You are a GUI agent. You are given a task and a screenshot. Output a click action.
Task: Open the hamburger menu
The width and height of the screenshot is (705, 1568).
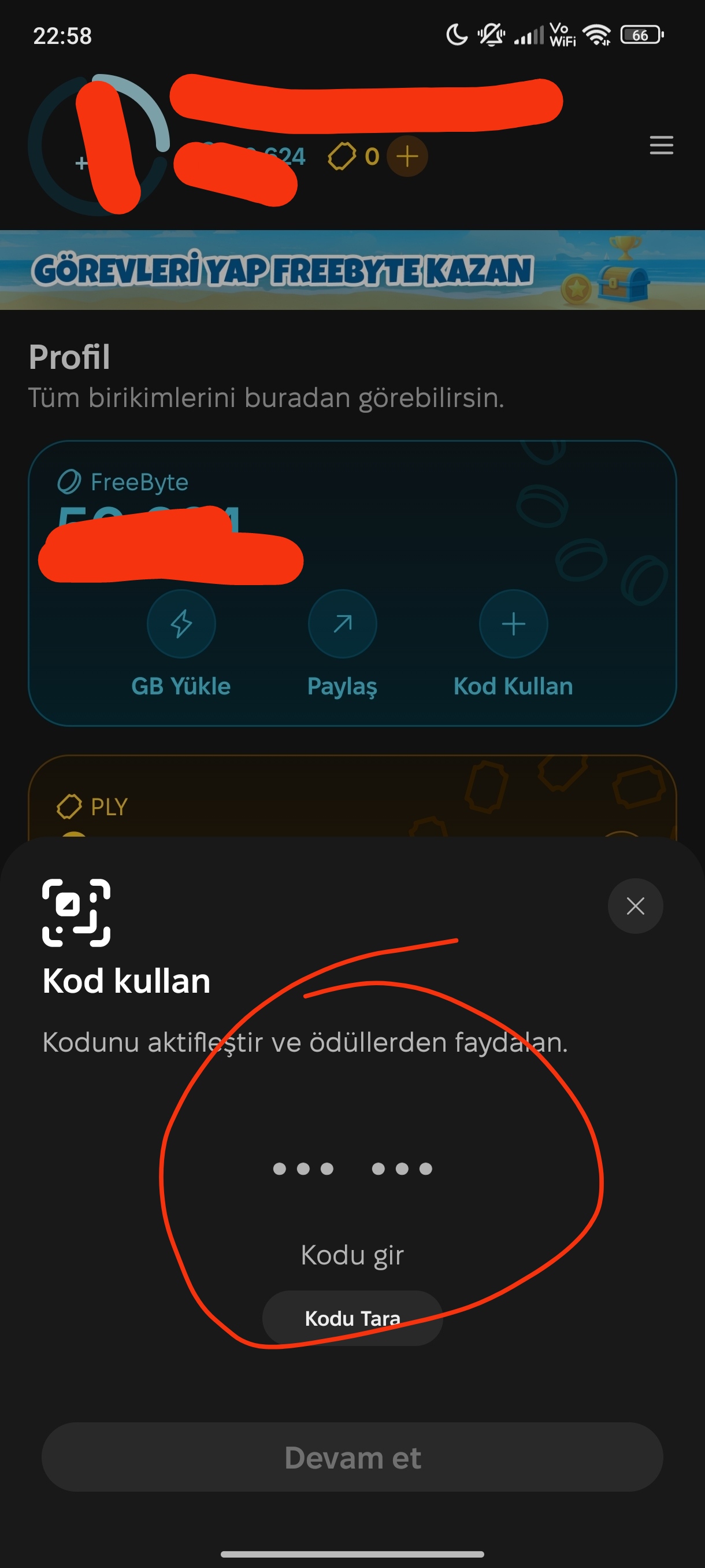tap(661, 145)
